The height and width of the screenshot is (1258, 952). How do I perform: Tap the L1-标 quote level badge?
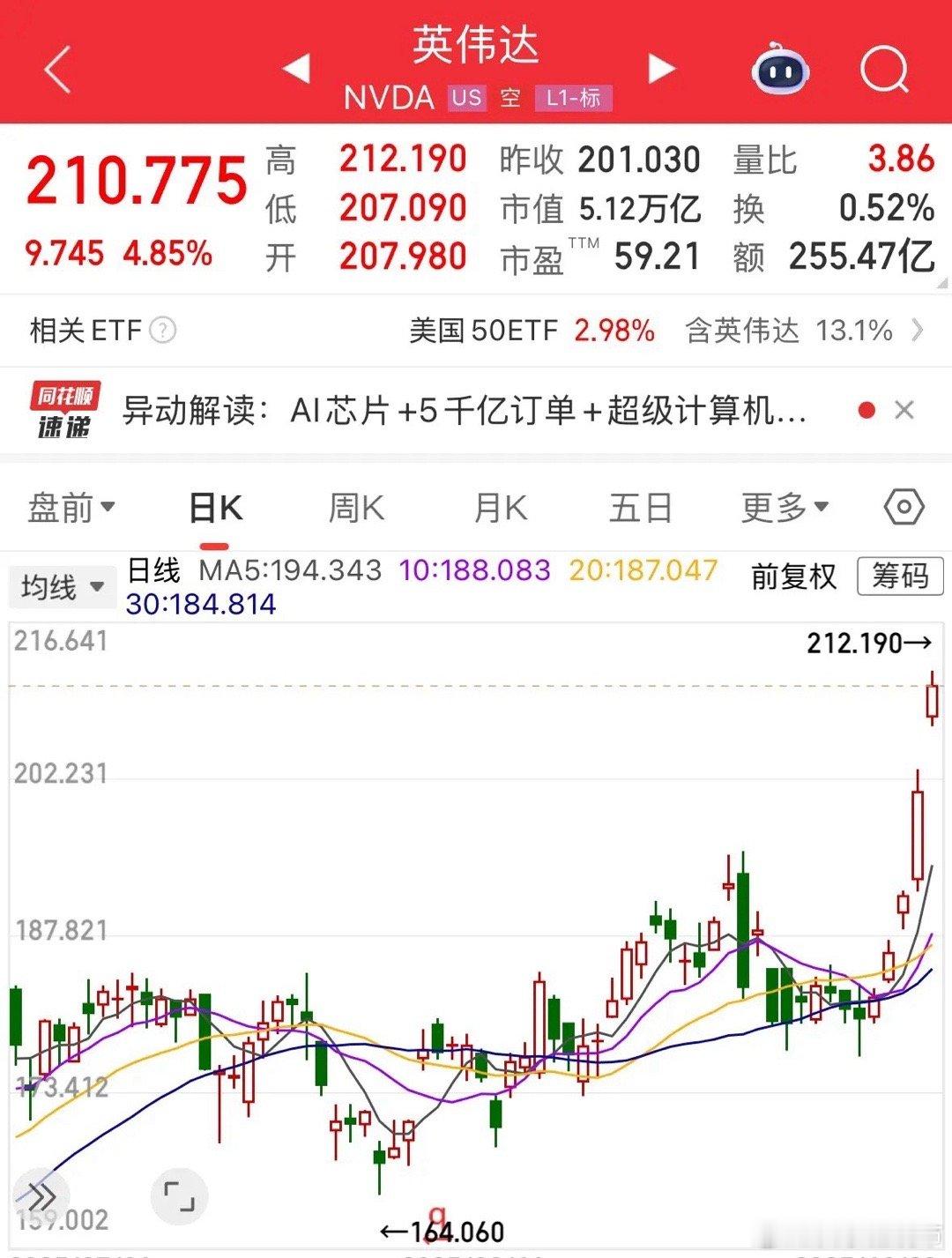point(573,100)
